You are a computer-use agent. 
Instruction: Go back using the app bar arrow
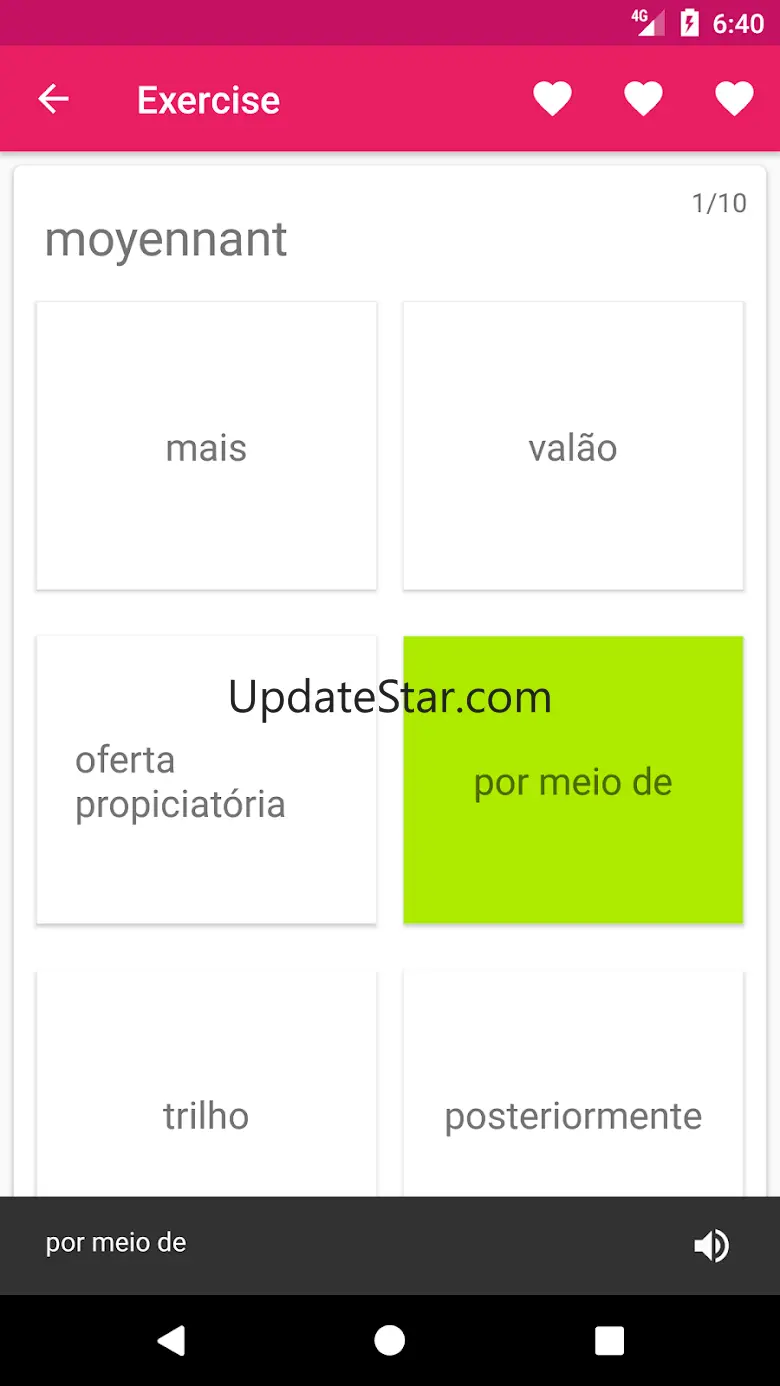[53, 99]
